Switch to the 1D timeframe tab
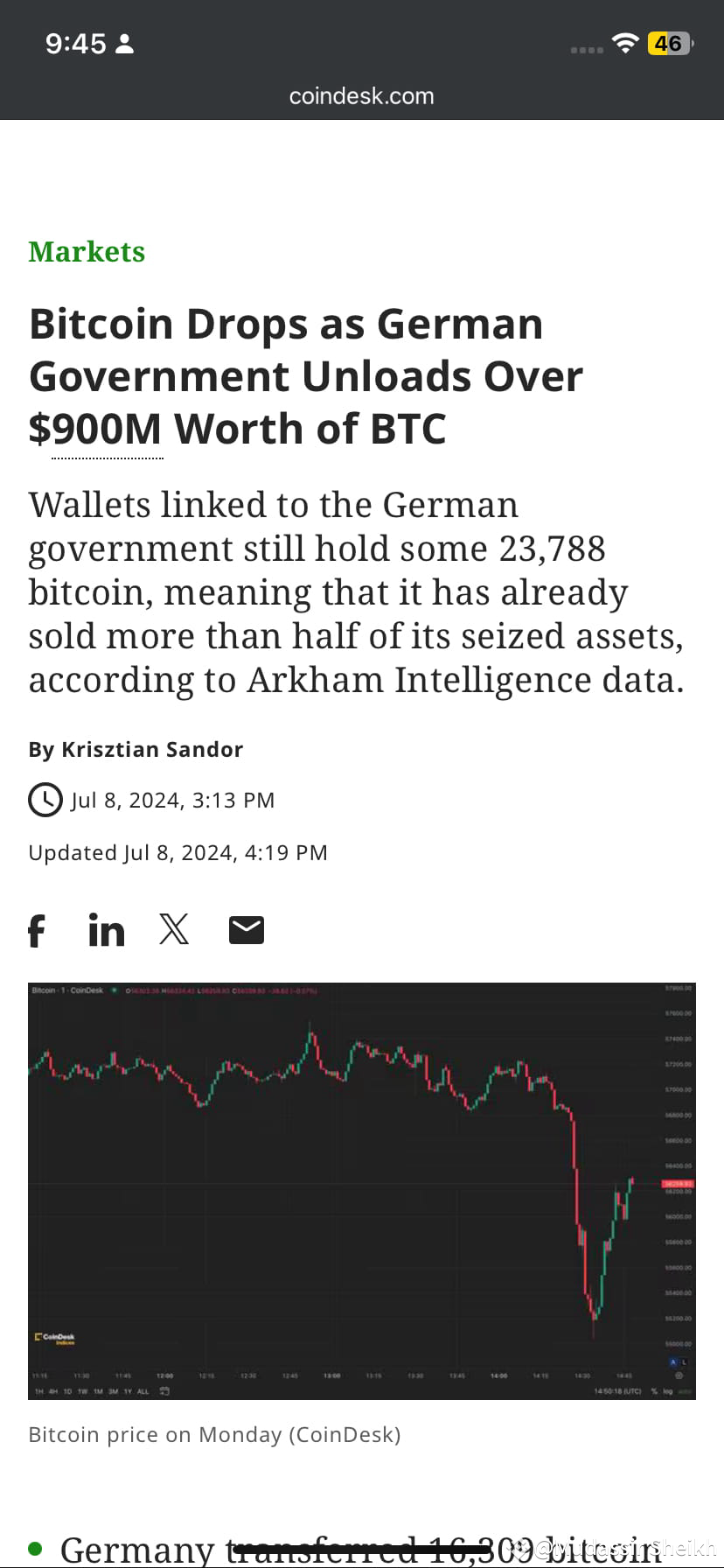This screenshot has height=1568, width=724. 68,1390
